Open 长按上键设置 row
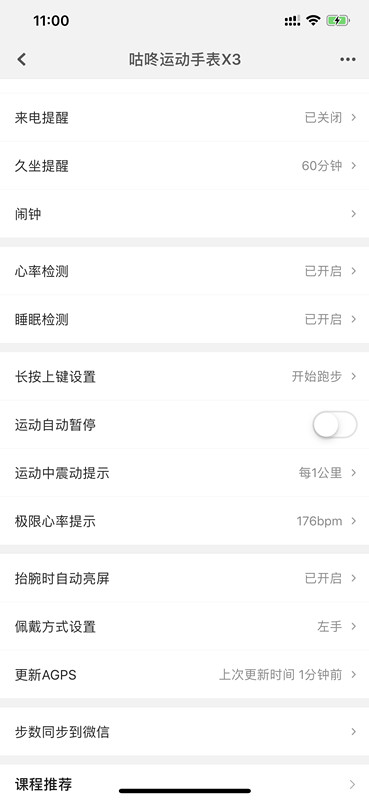The image size is (369, 800). point(184,377)
